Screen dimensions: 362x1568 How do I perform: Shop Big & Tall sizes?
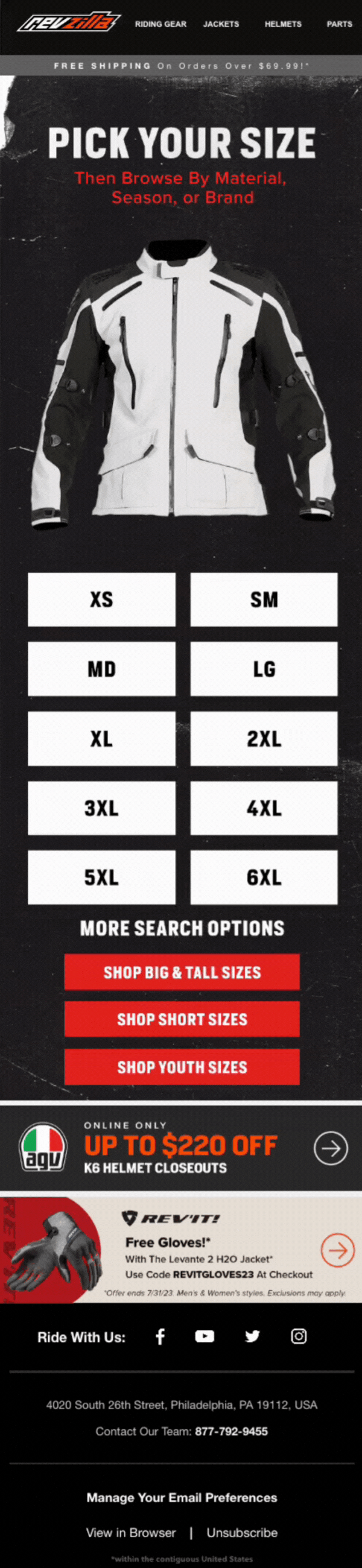point(182,972)
